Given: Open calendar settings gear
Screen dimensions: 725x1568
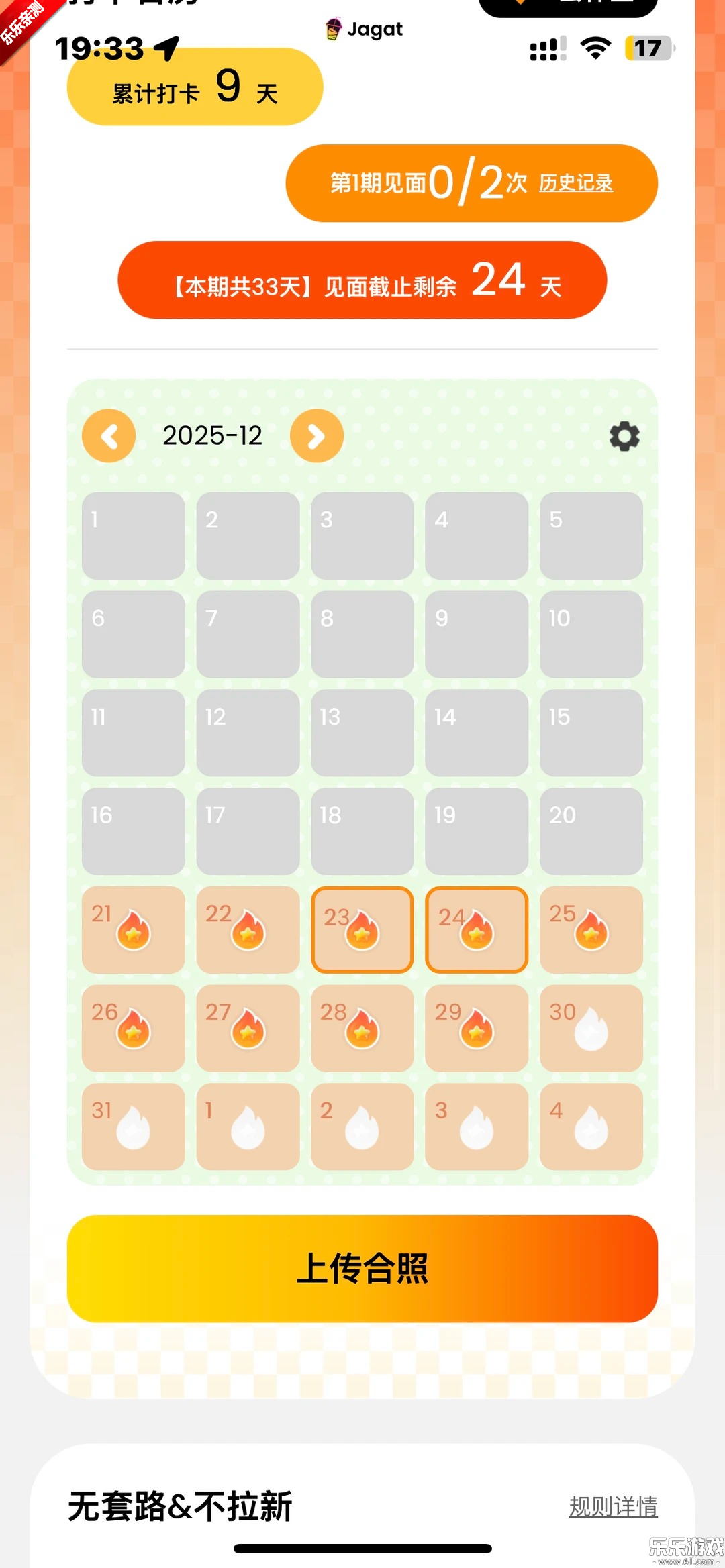Looking at the screenshot, I should tap(624, 437).
